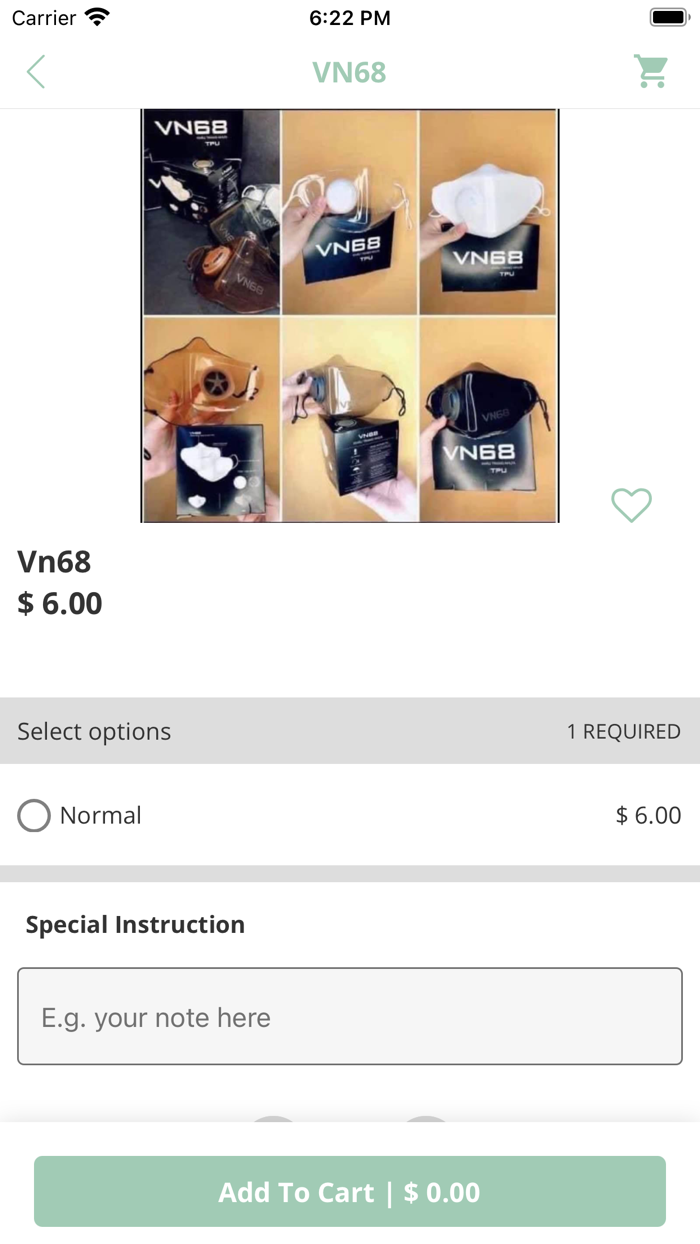The width and height of the screenshot is (700, 1244).
Task: View the VN68 product image
Action: [350, 316]
